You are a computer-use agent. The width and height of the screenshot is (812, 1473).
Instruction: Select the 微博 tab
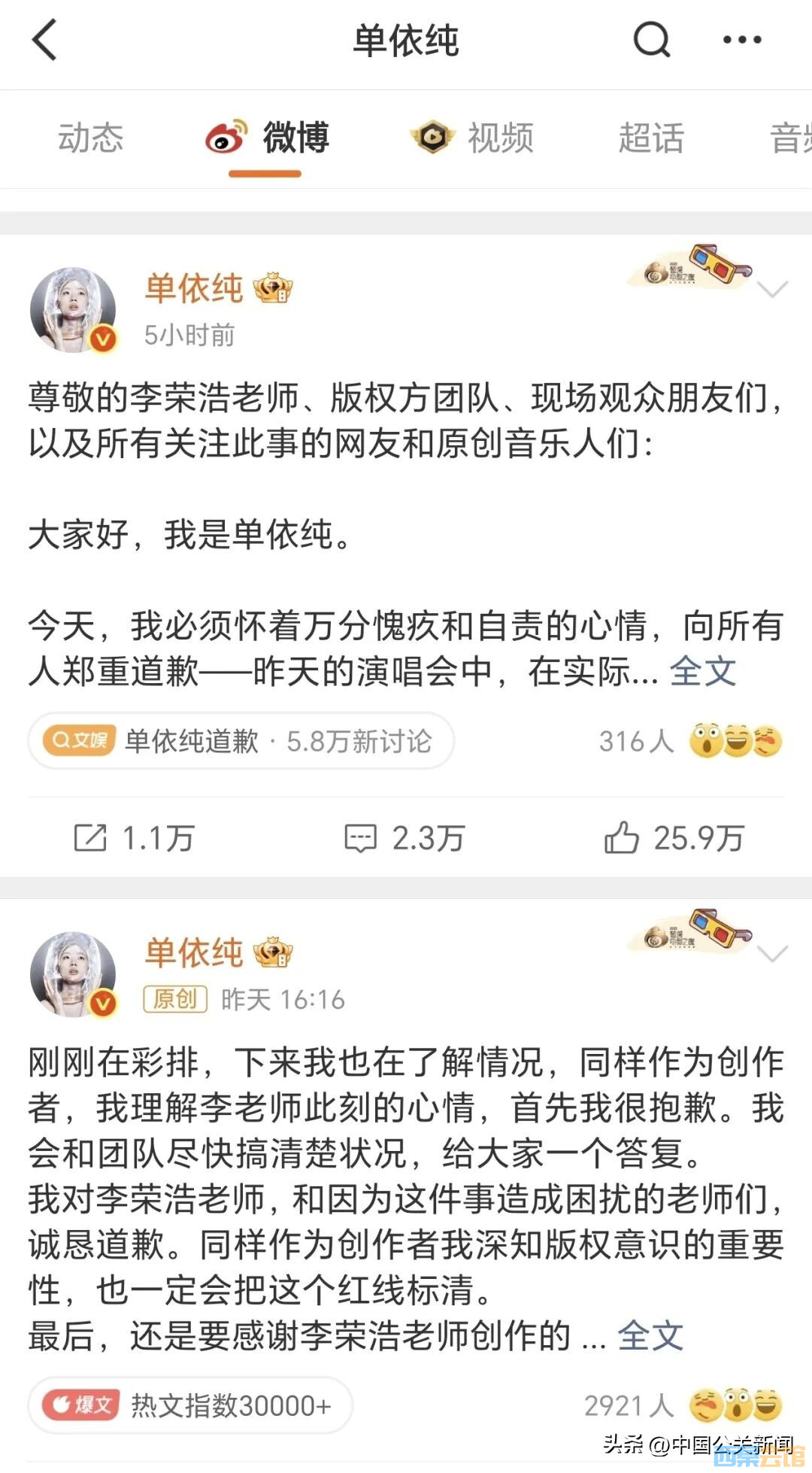coord(268,138)
